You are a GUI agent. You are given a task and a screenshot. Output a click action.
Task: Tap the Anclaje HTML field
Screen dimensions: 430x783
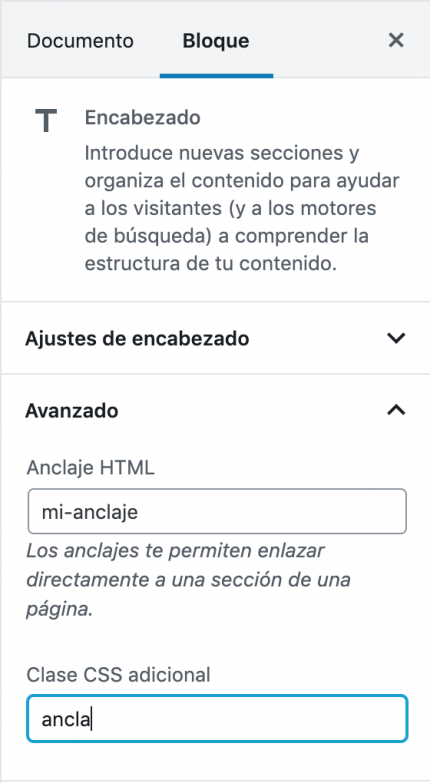(217, 511)
